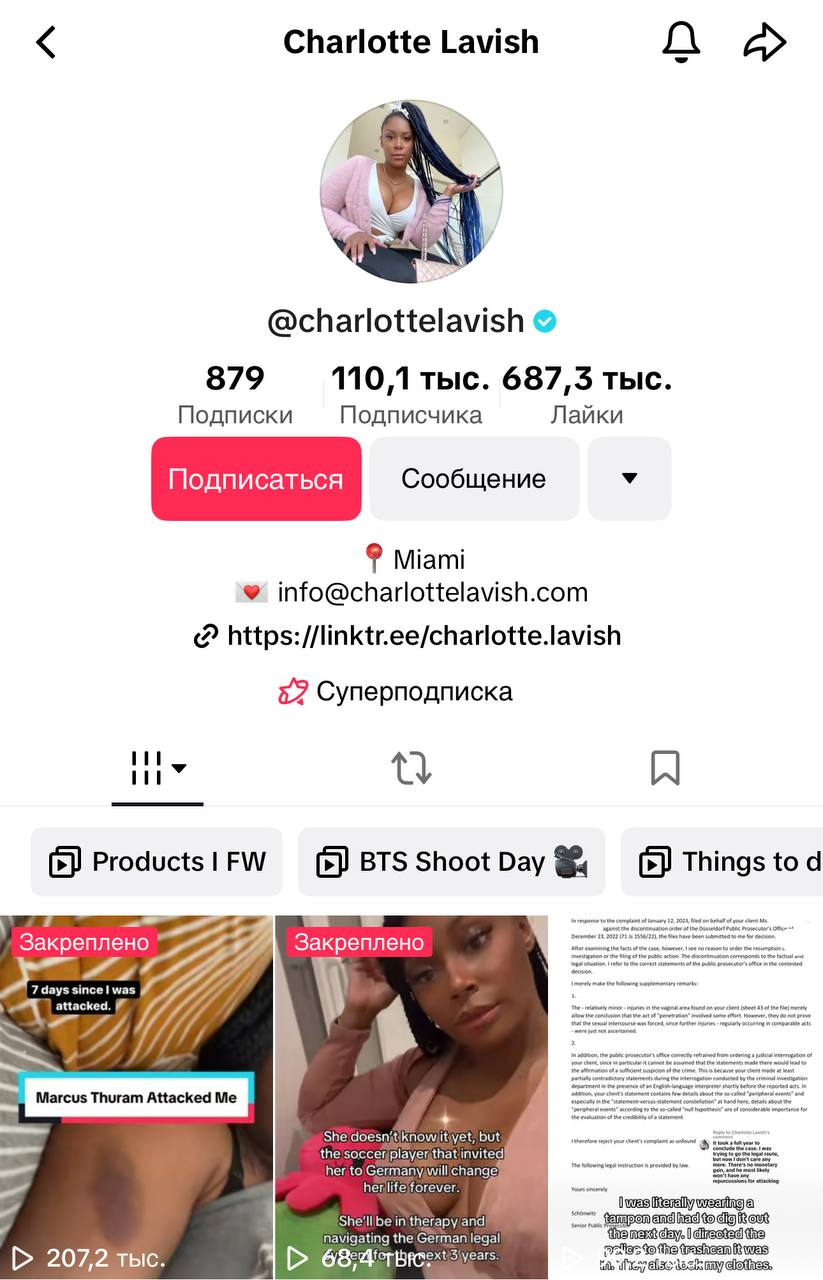View the 879 Подписки list
This screenshot has height=1280, width=823.
point(235,395)
